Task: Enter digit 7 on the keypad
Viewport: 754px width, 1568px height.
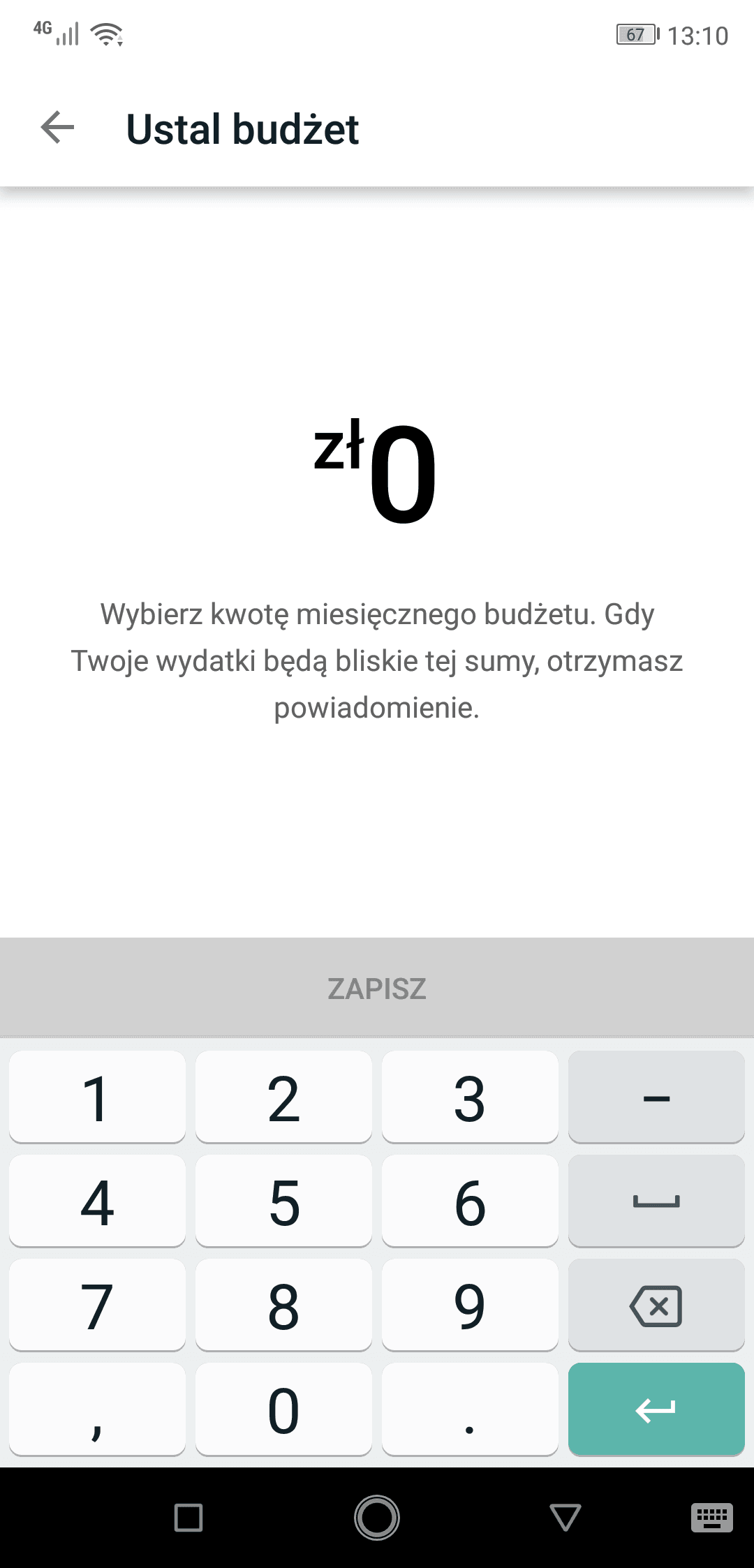Action: click(97, 1305)
